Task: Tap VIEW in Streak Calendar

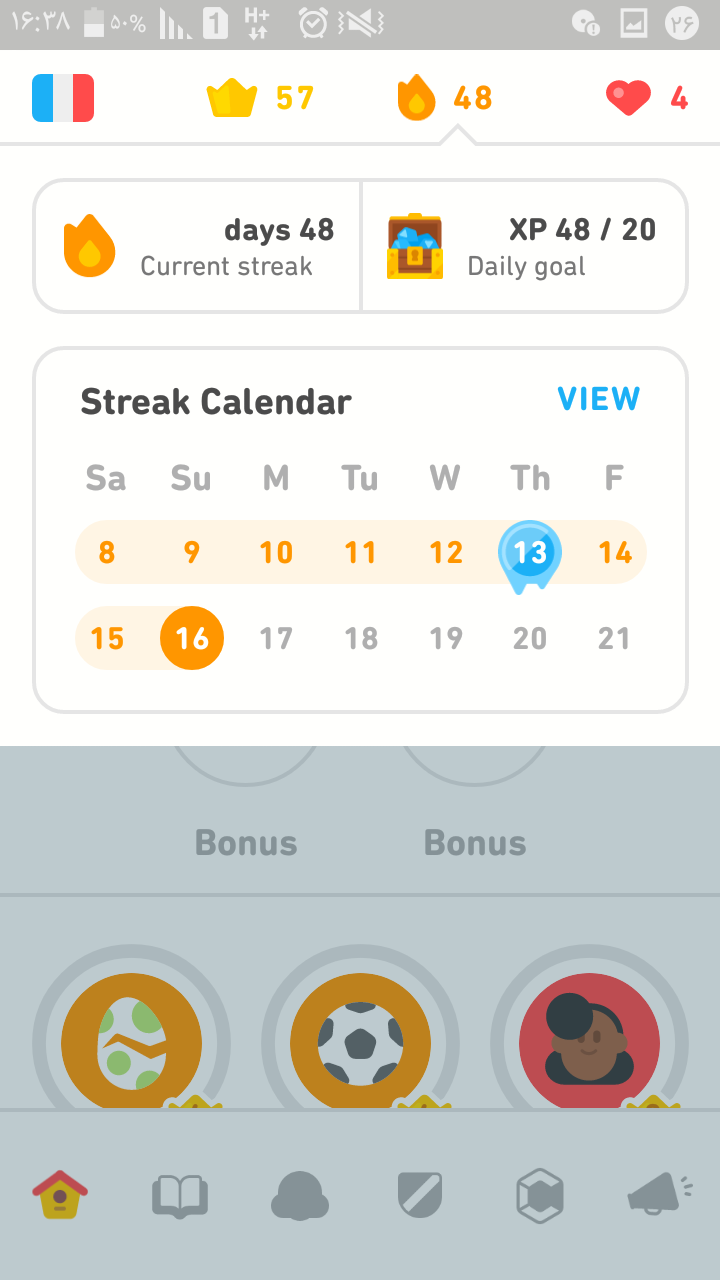Action: pyautogui.click(x=599, y=399)
